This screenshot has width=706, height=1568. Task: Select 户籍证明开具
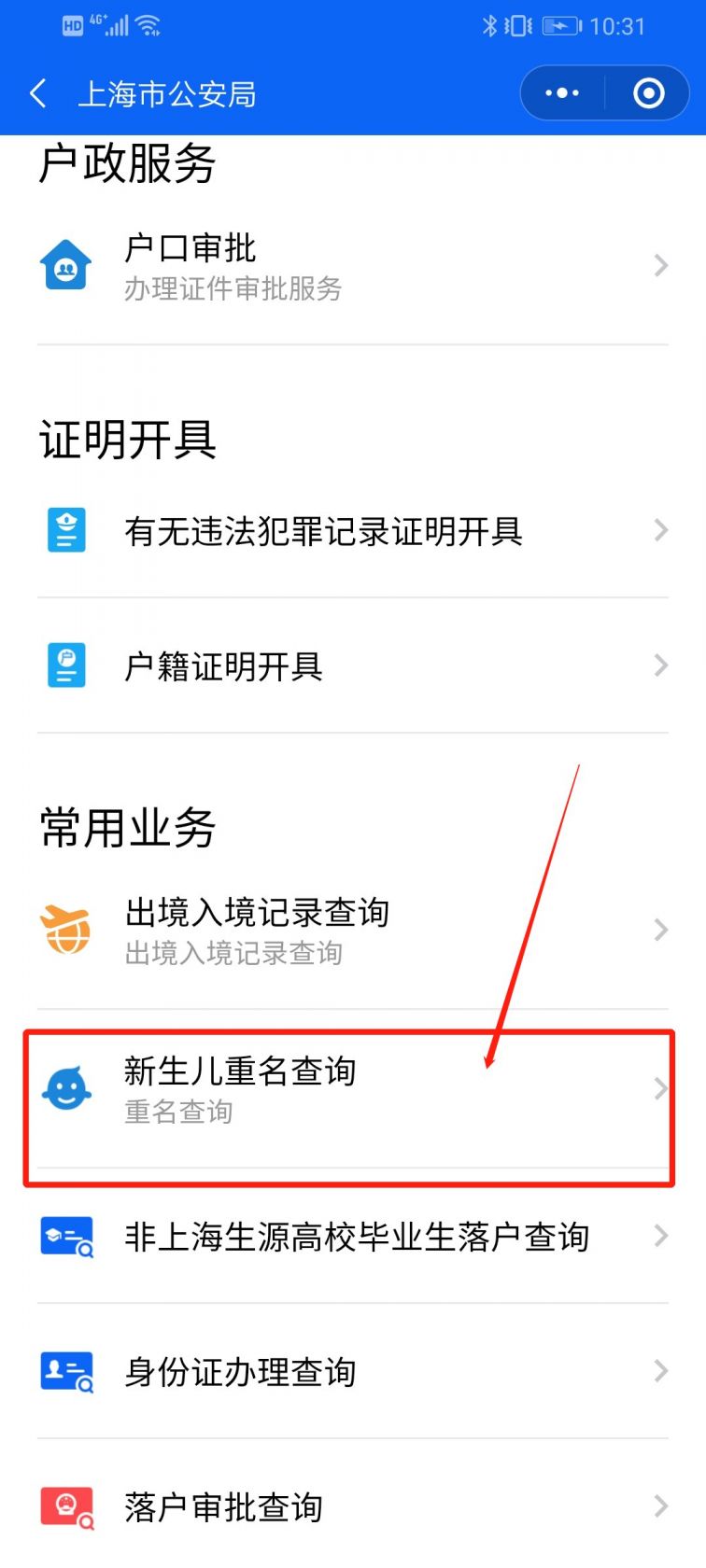coord(353,665)
